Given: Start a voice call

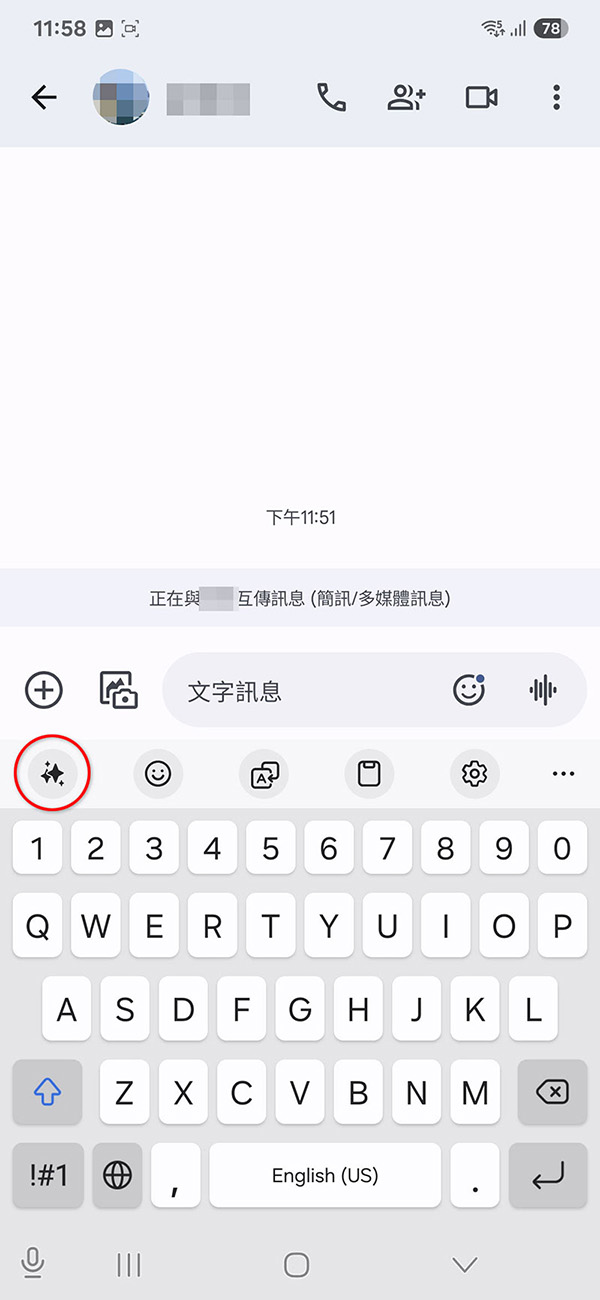Looking at the screenshot, I should [331, 97].
